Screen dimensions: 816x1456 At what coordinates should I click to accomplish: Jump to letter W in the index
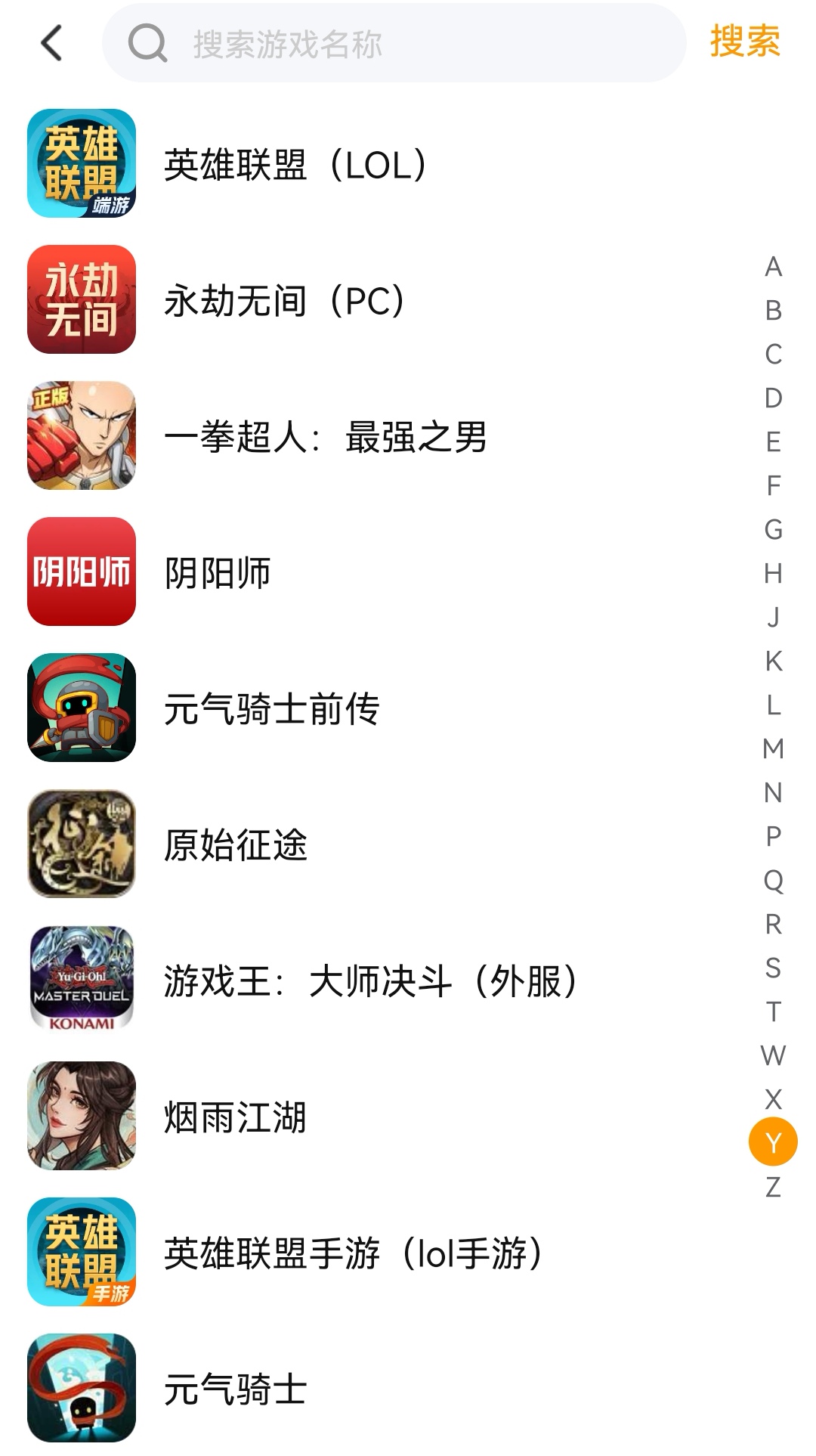click(x=773, y=1055)
